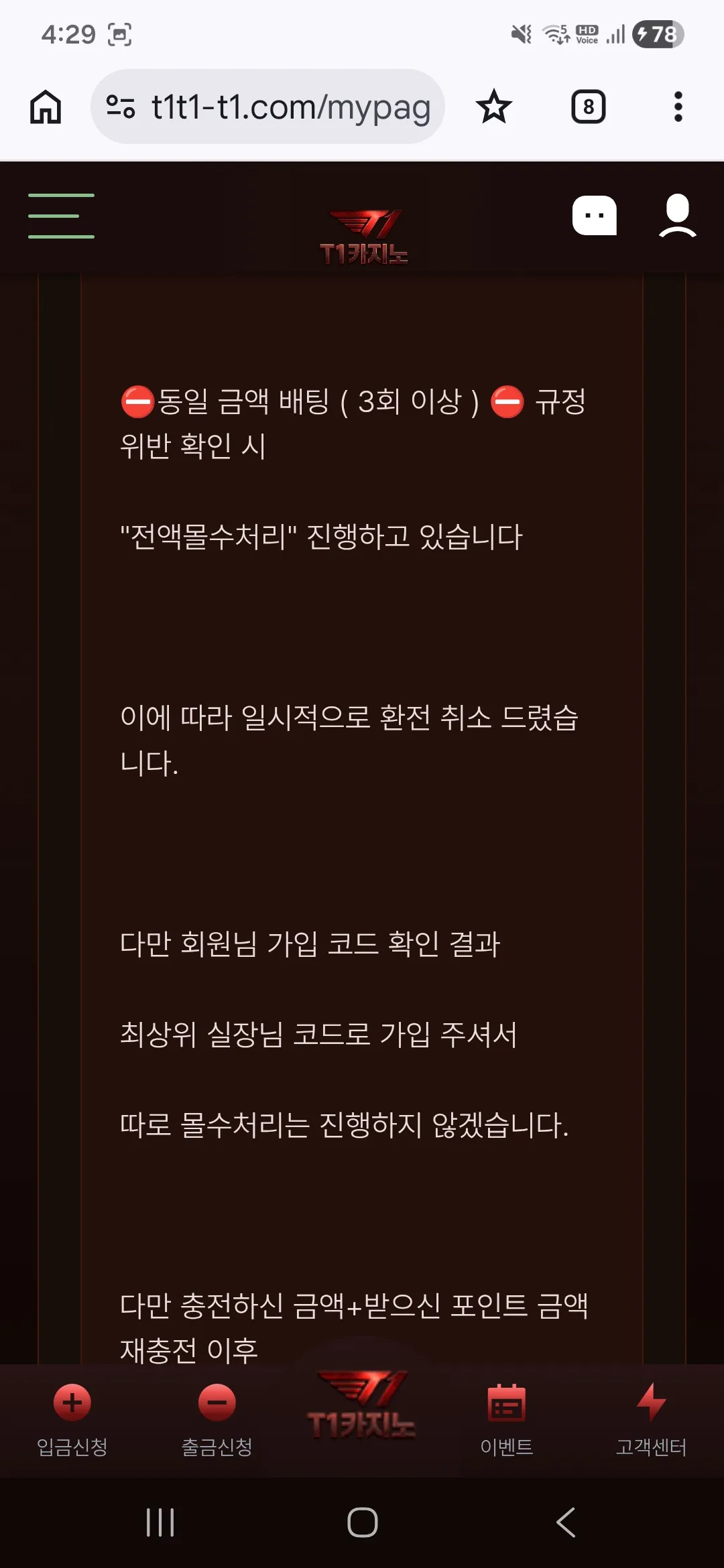Screen dimensions: 724x1568
Task: Open the hamburger drawer menu
Action: pyautogui.click(x=61, y=216)
